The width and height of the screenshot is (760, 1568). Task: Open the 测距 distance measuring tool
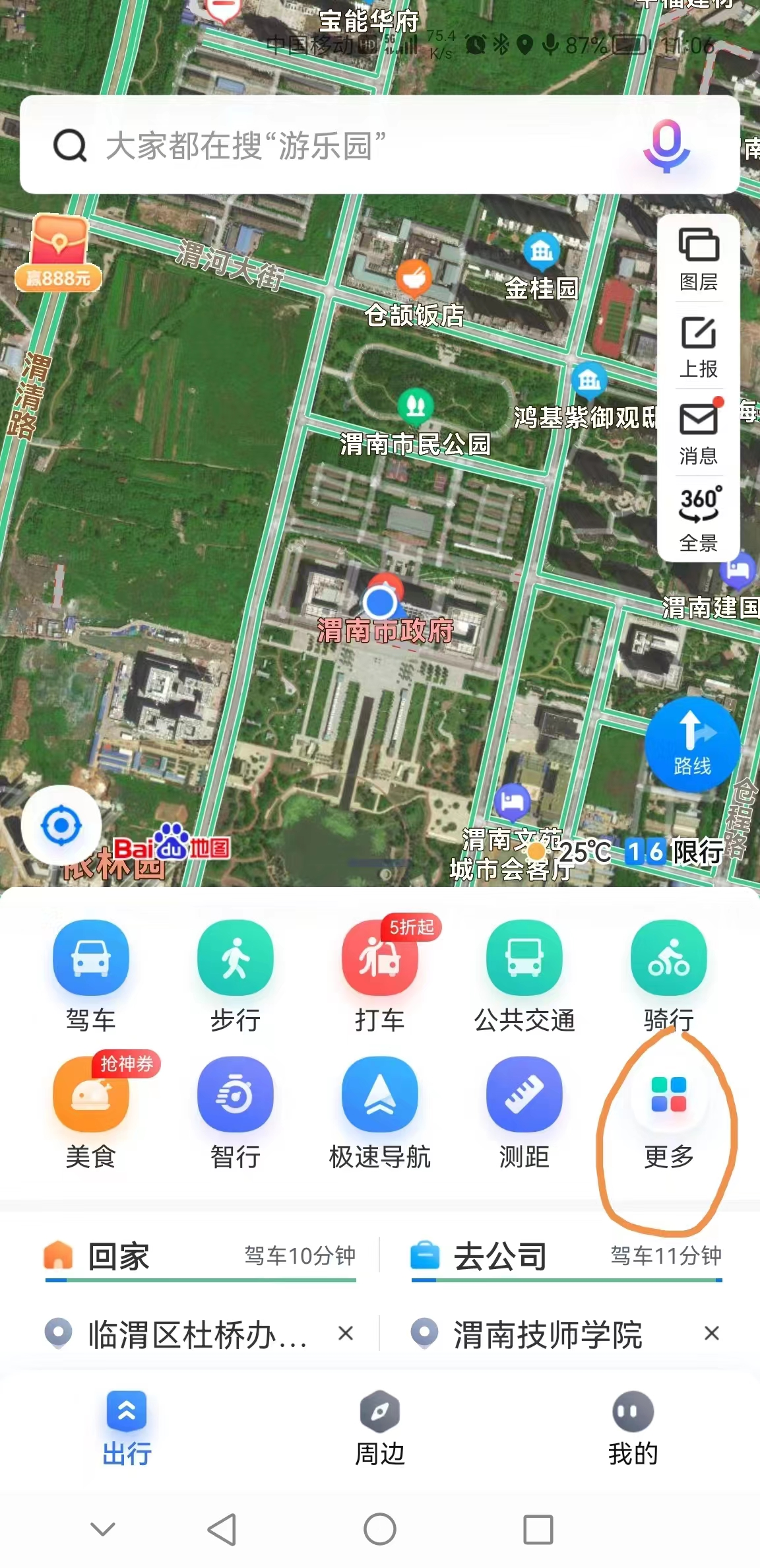tap(524, 1095)
